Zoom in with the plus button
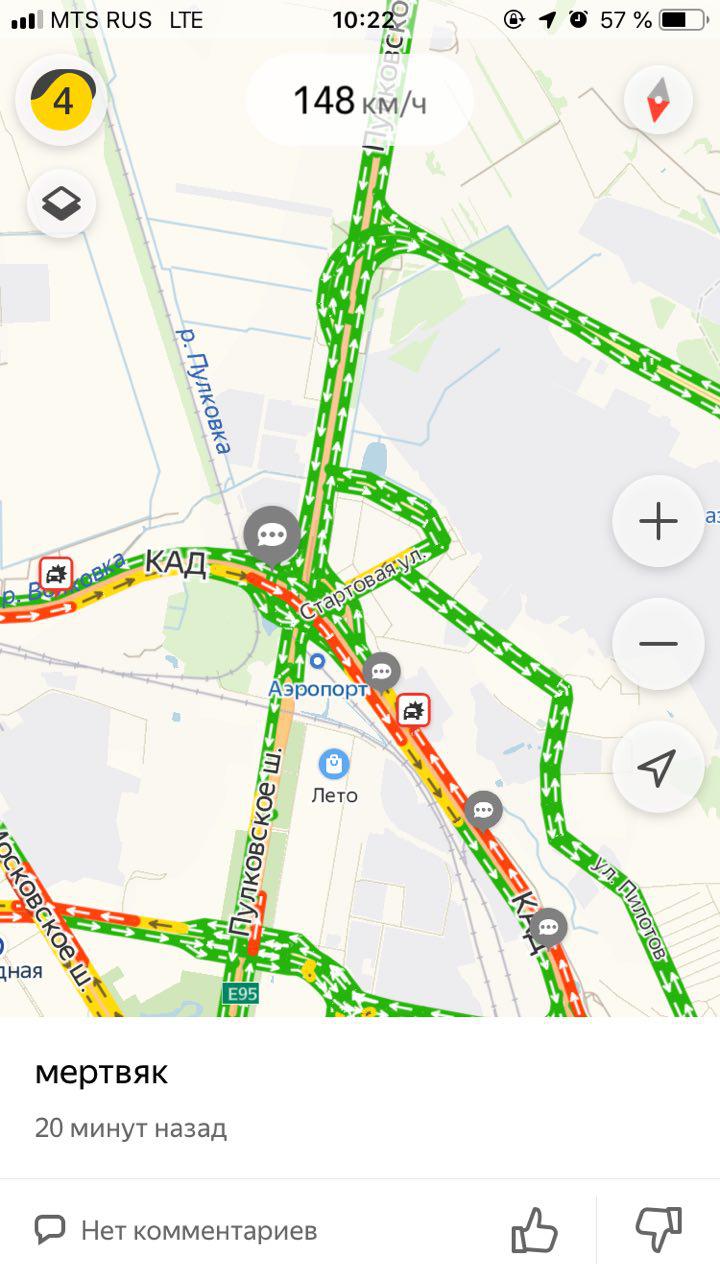Image resolution: width=720 pixels, height=1280 pixels. point(658,521)
